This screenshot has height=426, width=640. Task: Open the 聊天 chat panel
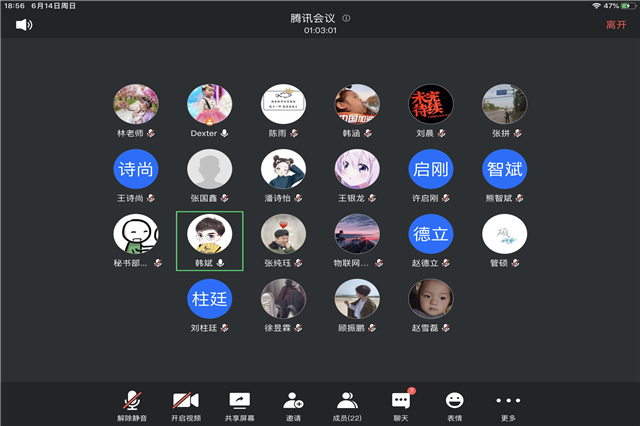402,403
